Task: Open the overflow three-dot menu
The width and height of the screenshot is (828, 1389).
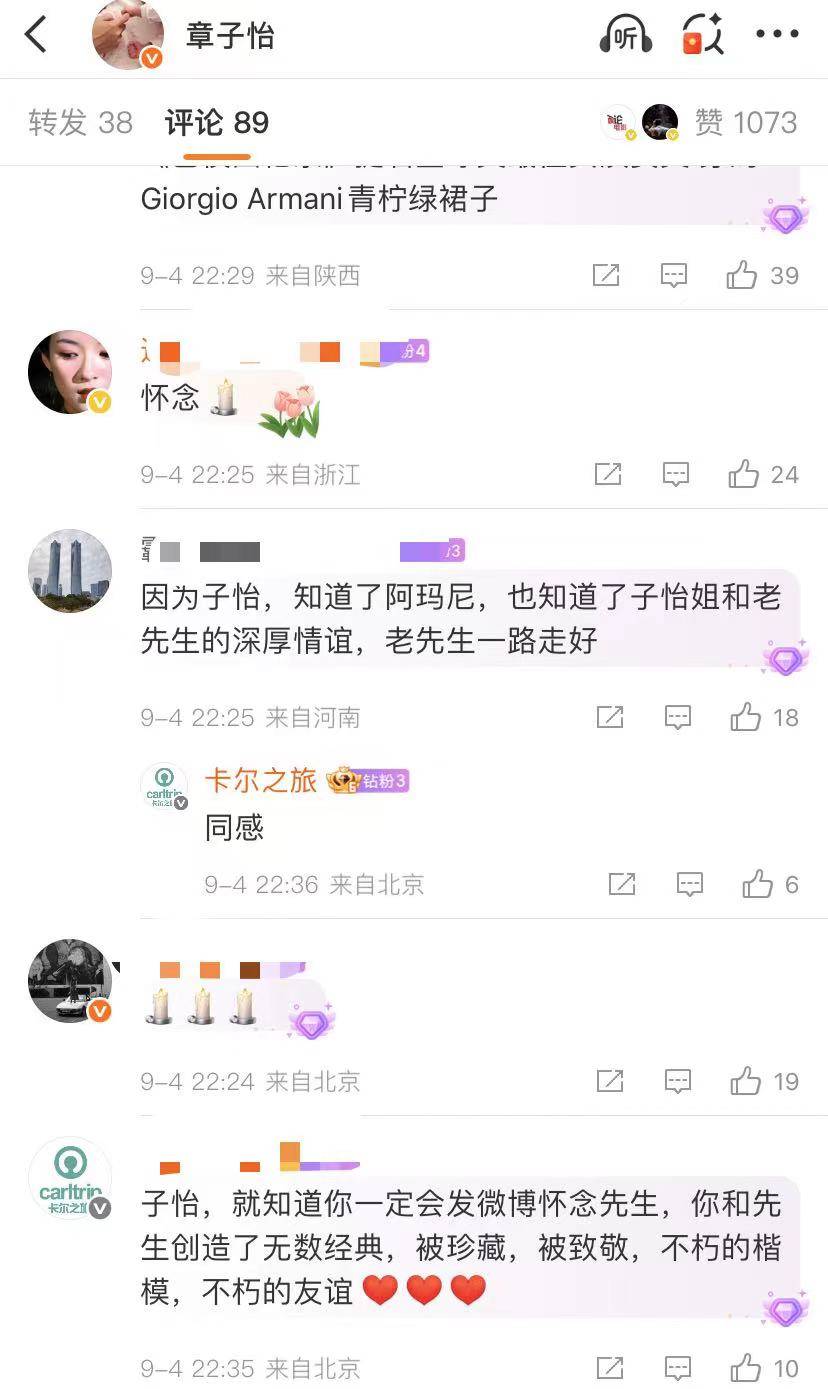Action: coord(776,36)
